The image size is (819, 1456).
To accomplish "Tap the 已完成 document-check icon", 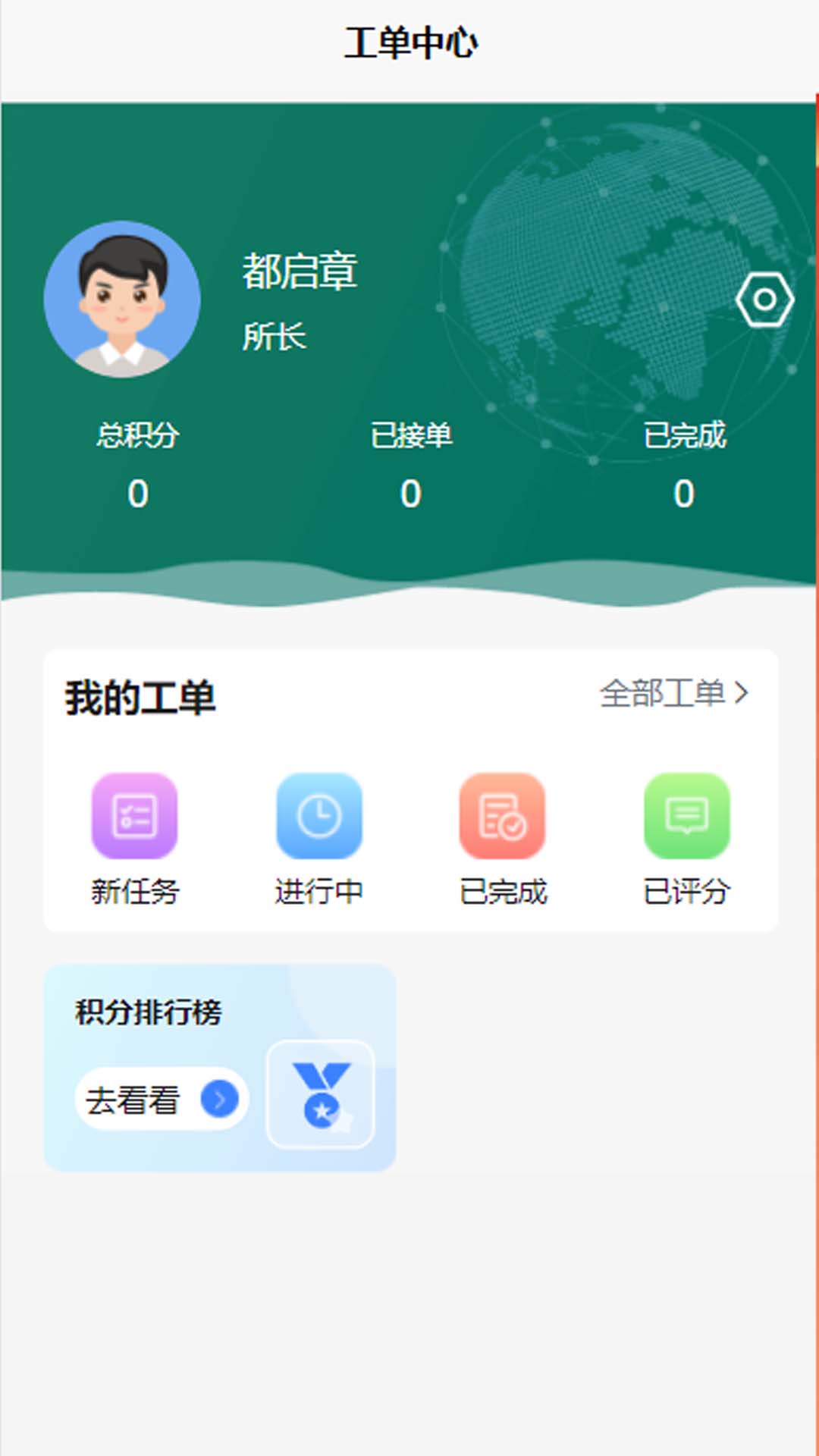I will [x=503, y=817].
